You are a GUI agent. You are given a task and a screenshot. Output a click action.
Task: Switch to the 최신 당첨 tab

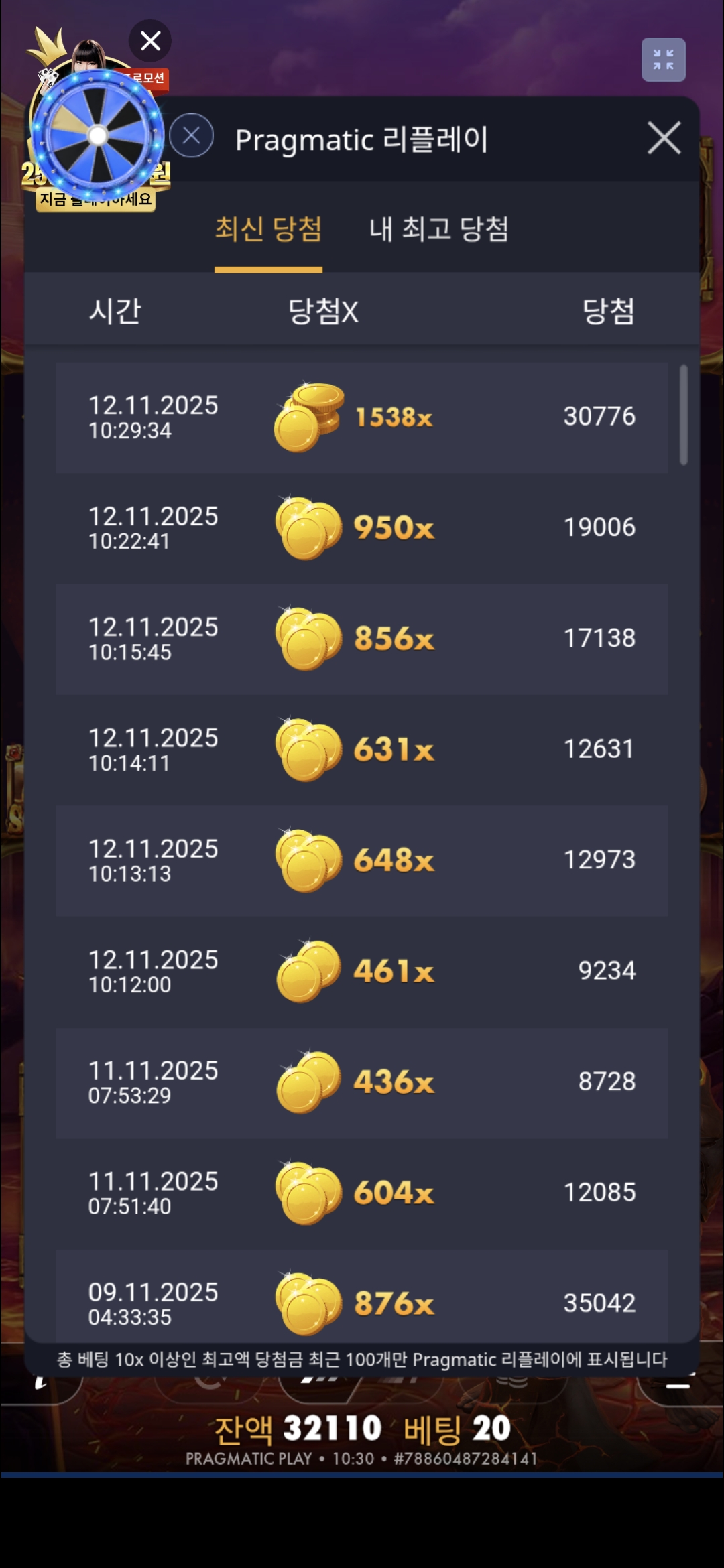click(x=268, y=229)
